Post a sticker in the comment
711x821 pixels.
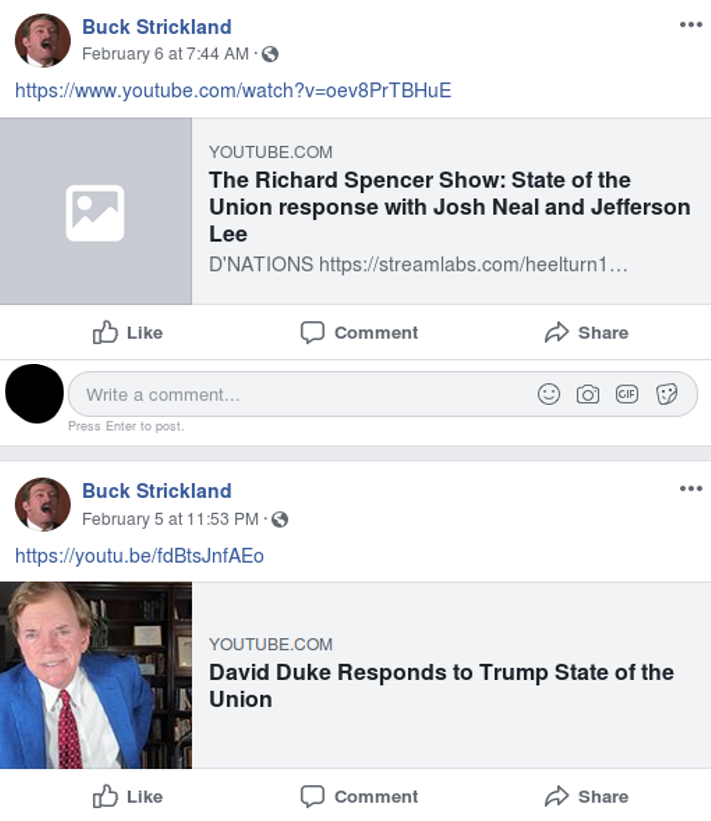point(666,395)
